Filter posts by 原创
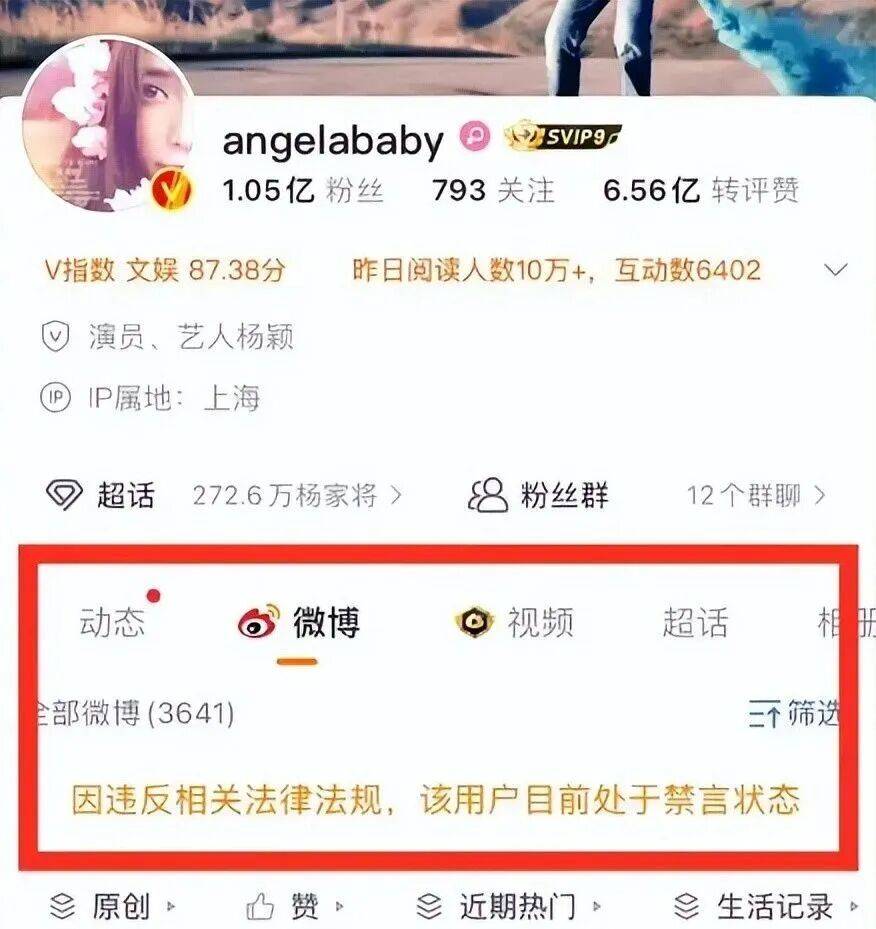The height and width of the screenshot is (929, 876). tap(112, 907)
